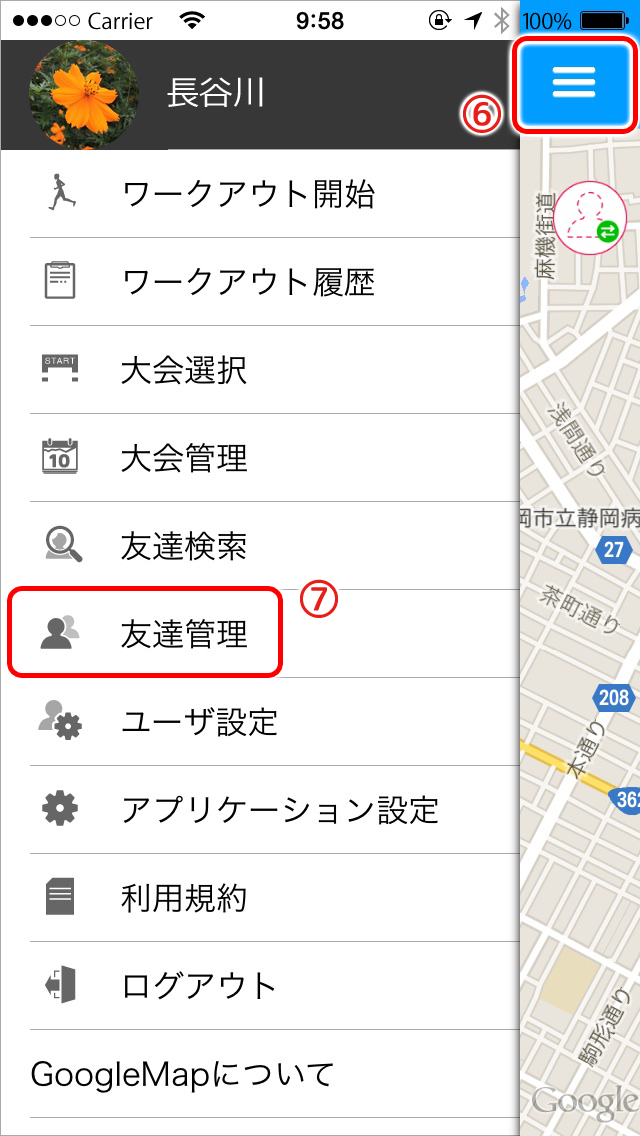640x1136 pixels.
Task: Go to 友達検索
Action: tap(184, 546)
